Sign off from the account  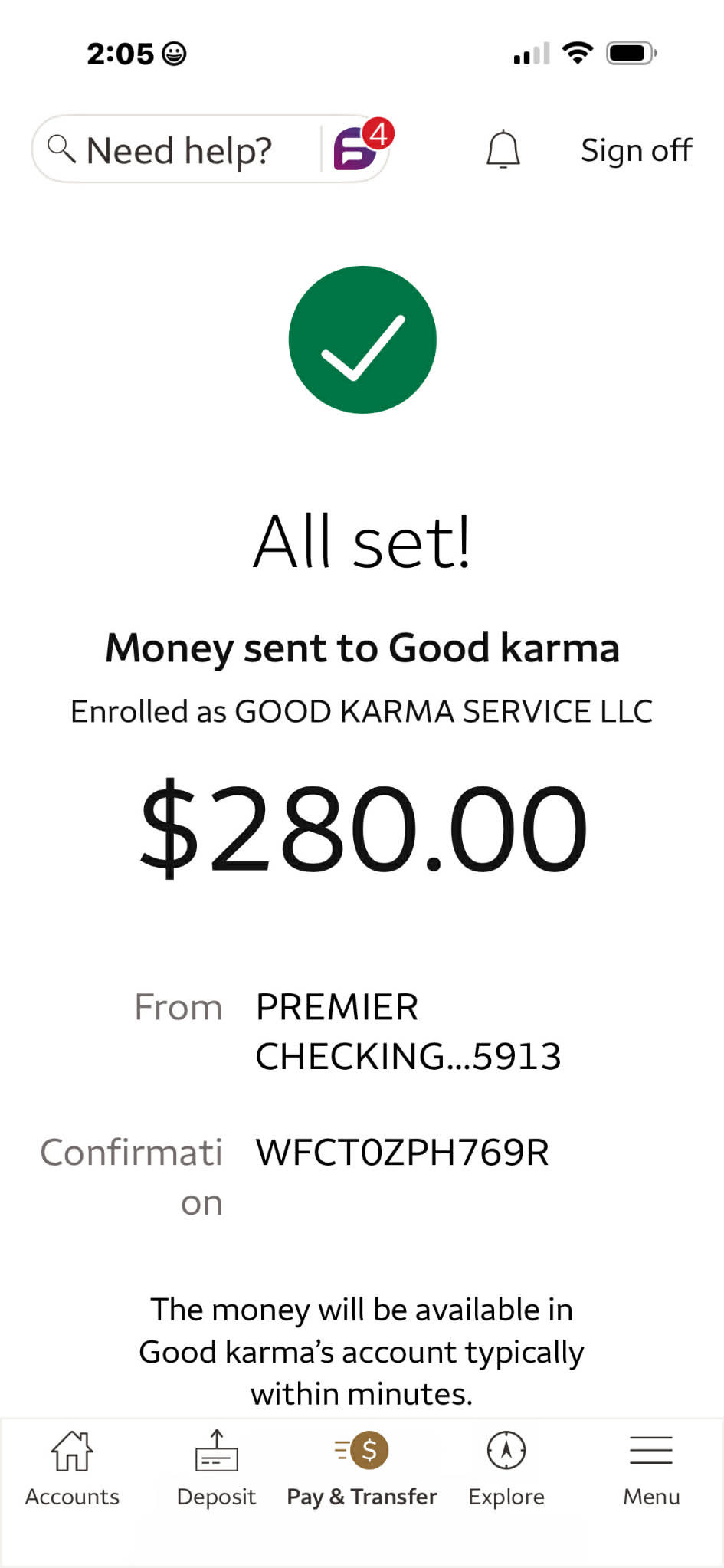click(x=636, y=150)
